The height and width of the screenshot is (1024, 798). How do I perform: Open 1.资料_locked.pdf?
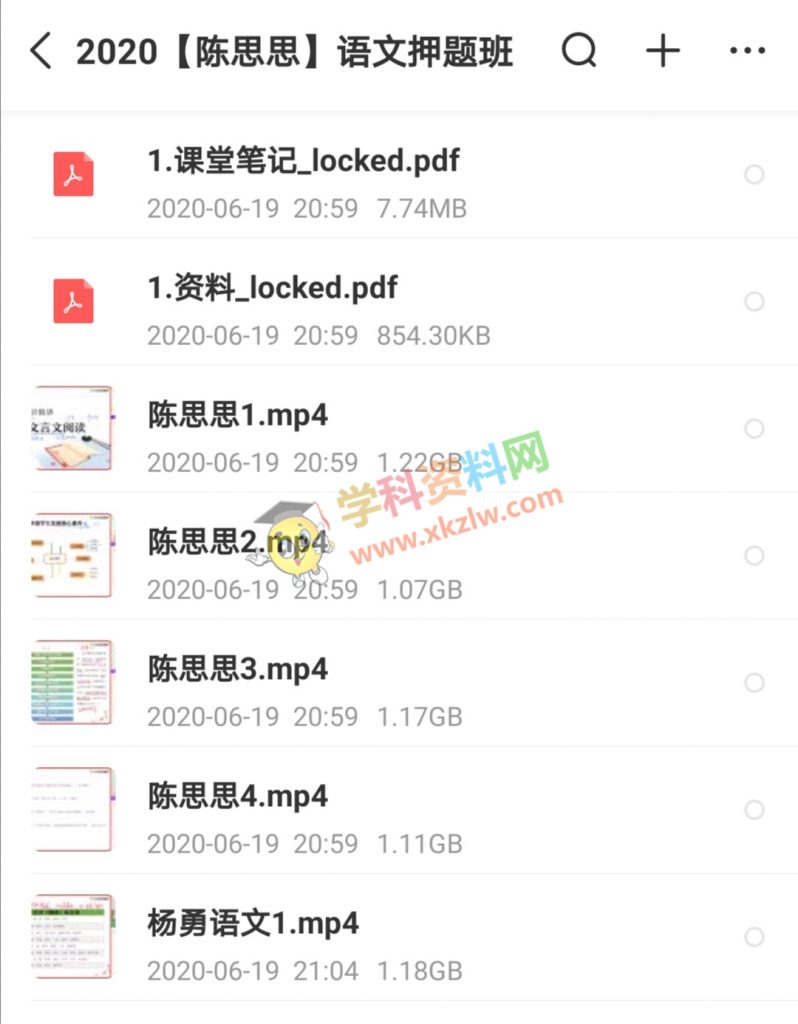pyautogui.click(x=273, y=288)
